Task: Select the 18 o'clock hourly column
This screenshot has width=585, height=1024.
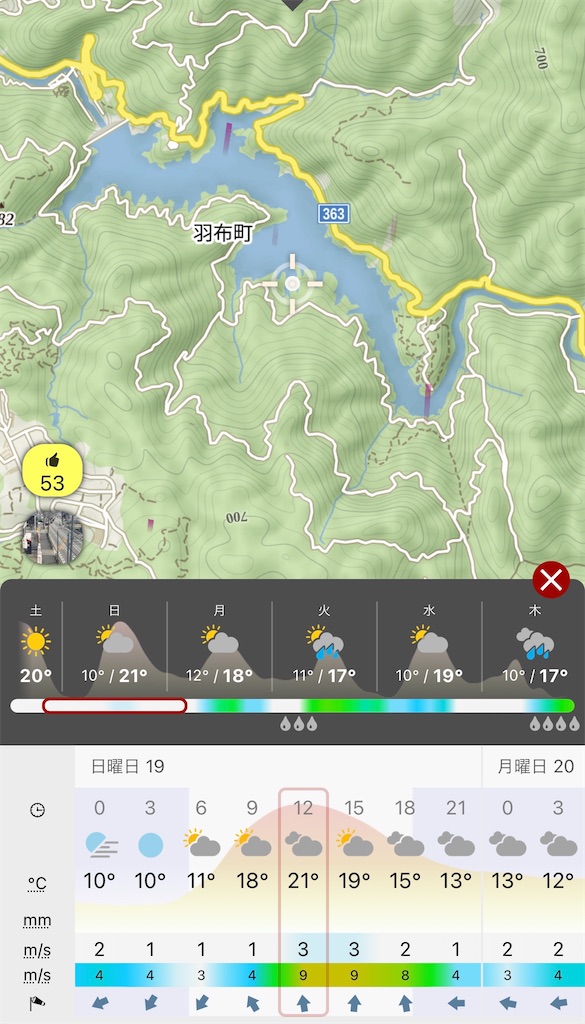Action: pos(405,901)
